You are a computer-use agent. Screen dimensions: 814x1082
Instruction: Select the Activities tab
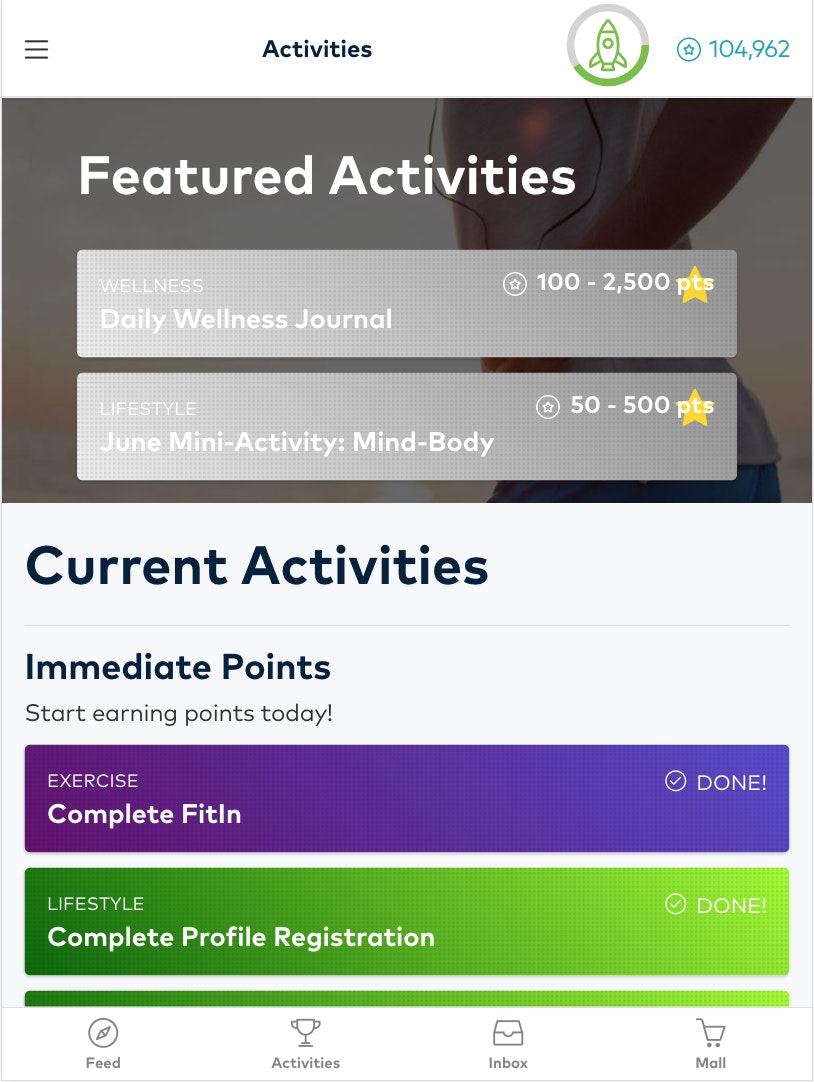[306, 1044]
